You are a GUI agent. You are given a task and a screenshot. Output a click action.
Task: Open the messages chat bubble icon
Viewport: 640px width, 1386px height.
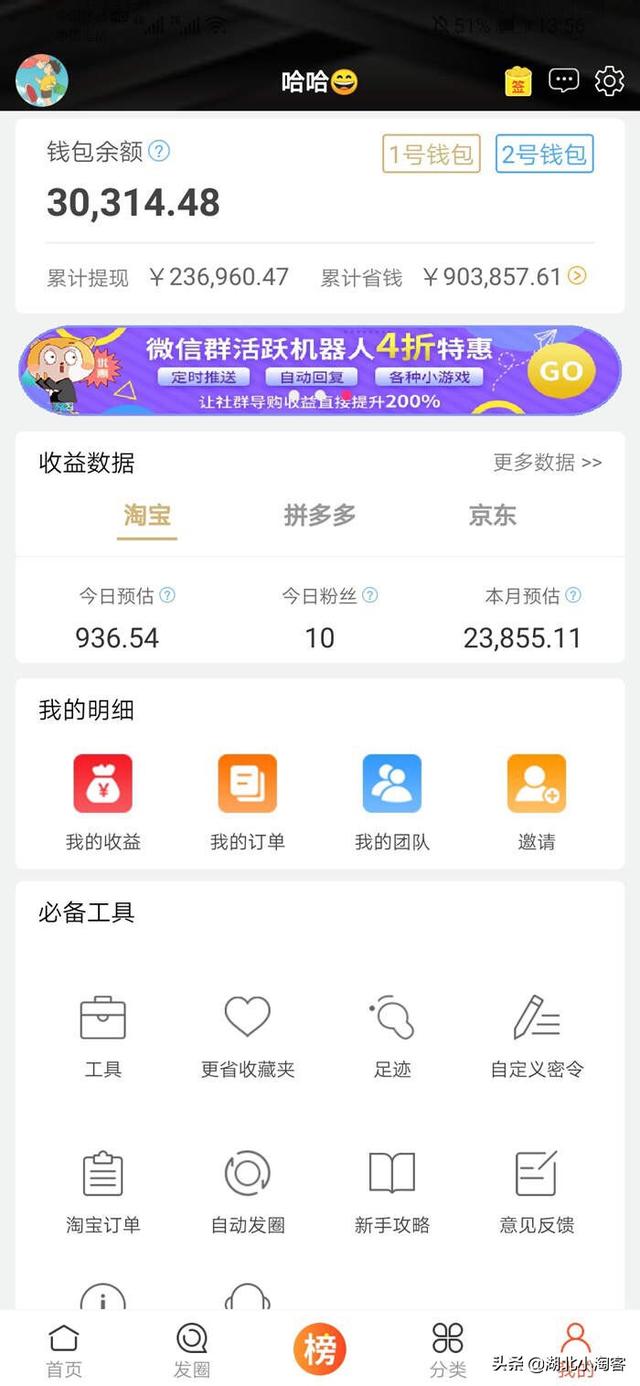pos(564,81)
